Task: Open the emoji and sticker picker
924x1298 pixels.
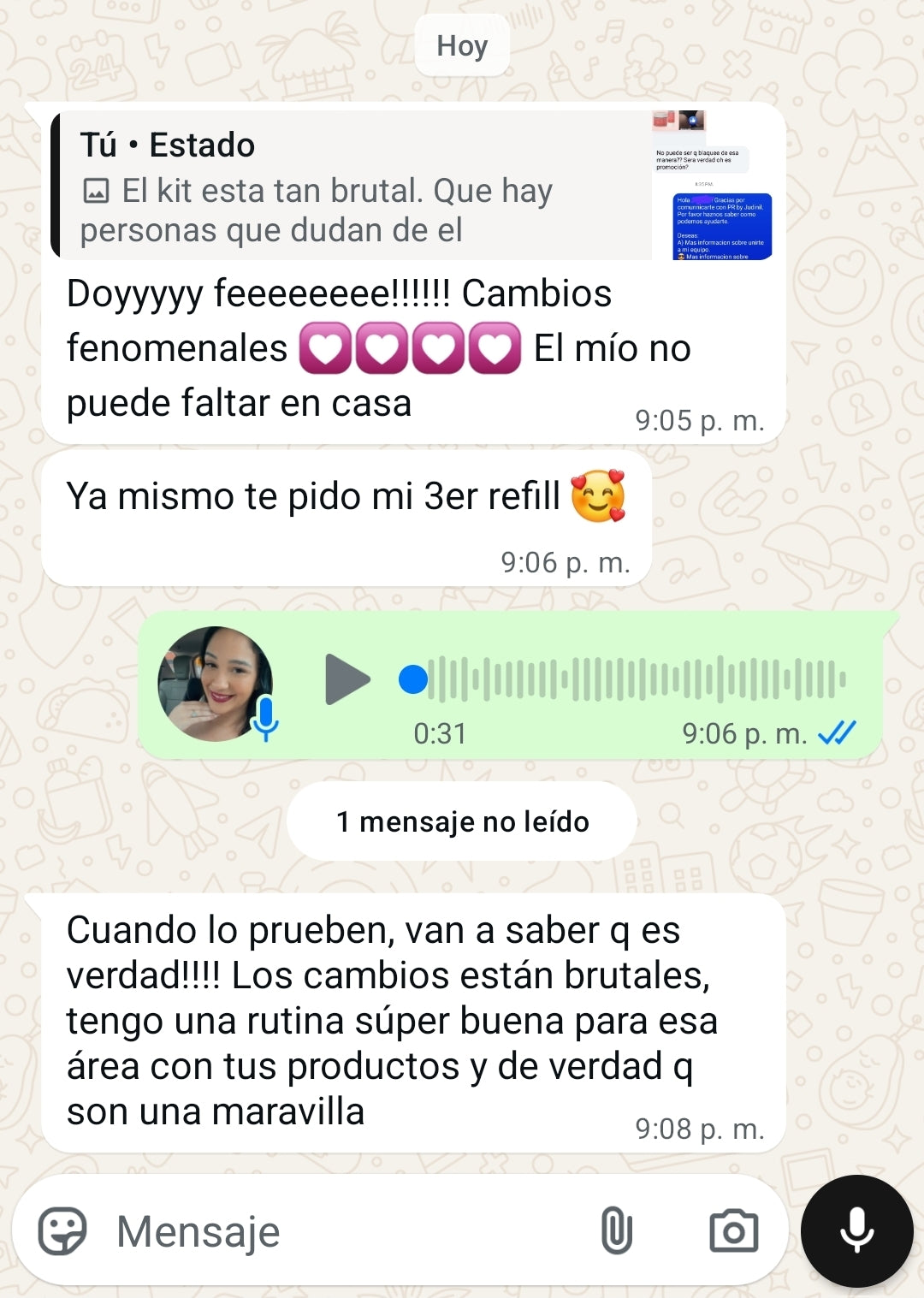Action: pyautogui.click(x=62, y=1231)
